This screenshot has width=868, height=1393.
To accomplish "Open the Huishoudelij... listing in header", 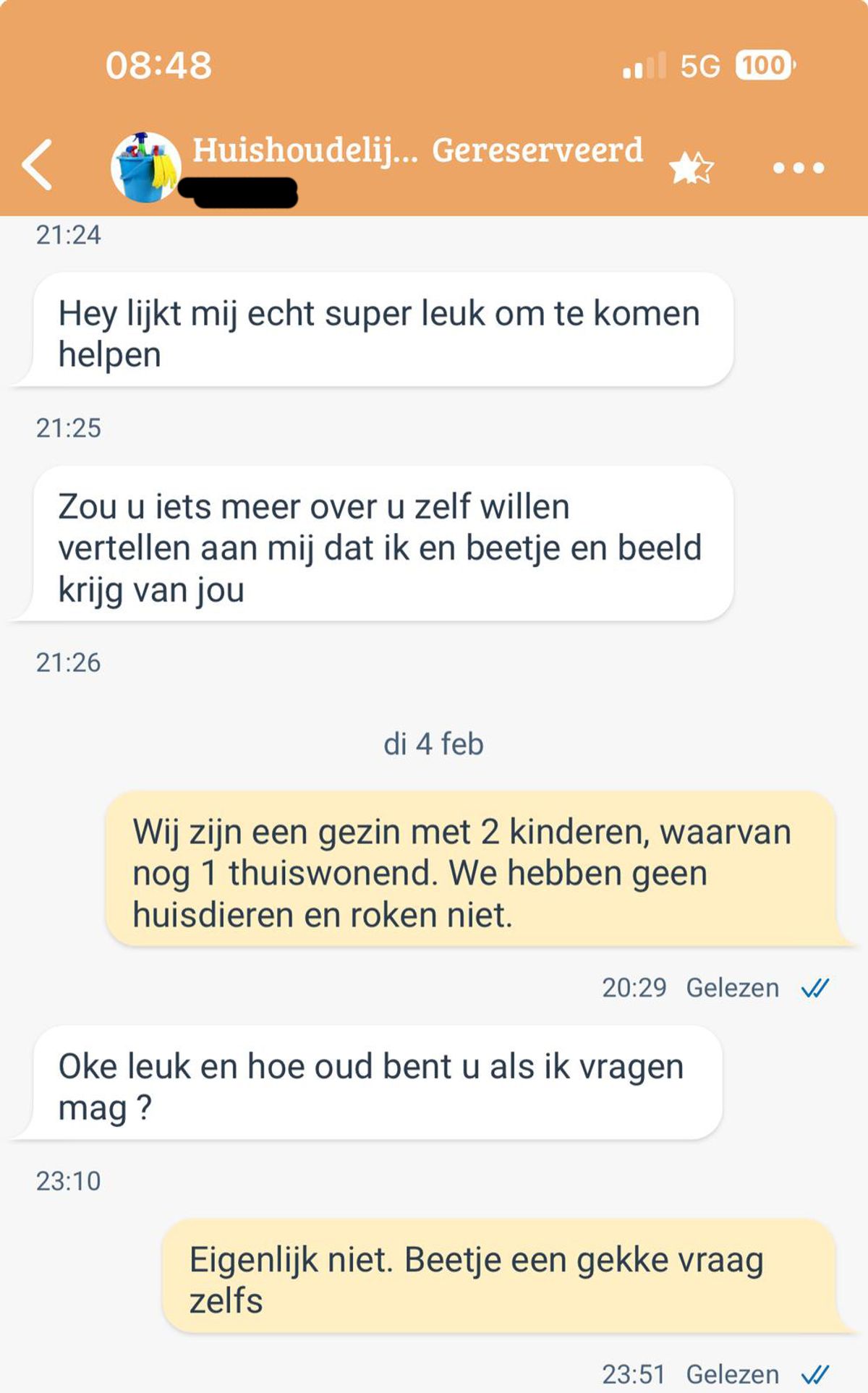I will click(305, 150).
